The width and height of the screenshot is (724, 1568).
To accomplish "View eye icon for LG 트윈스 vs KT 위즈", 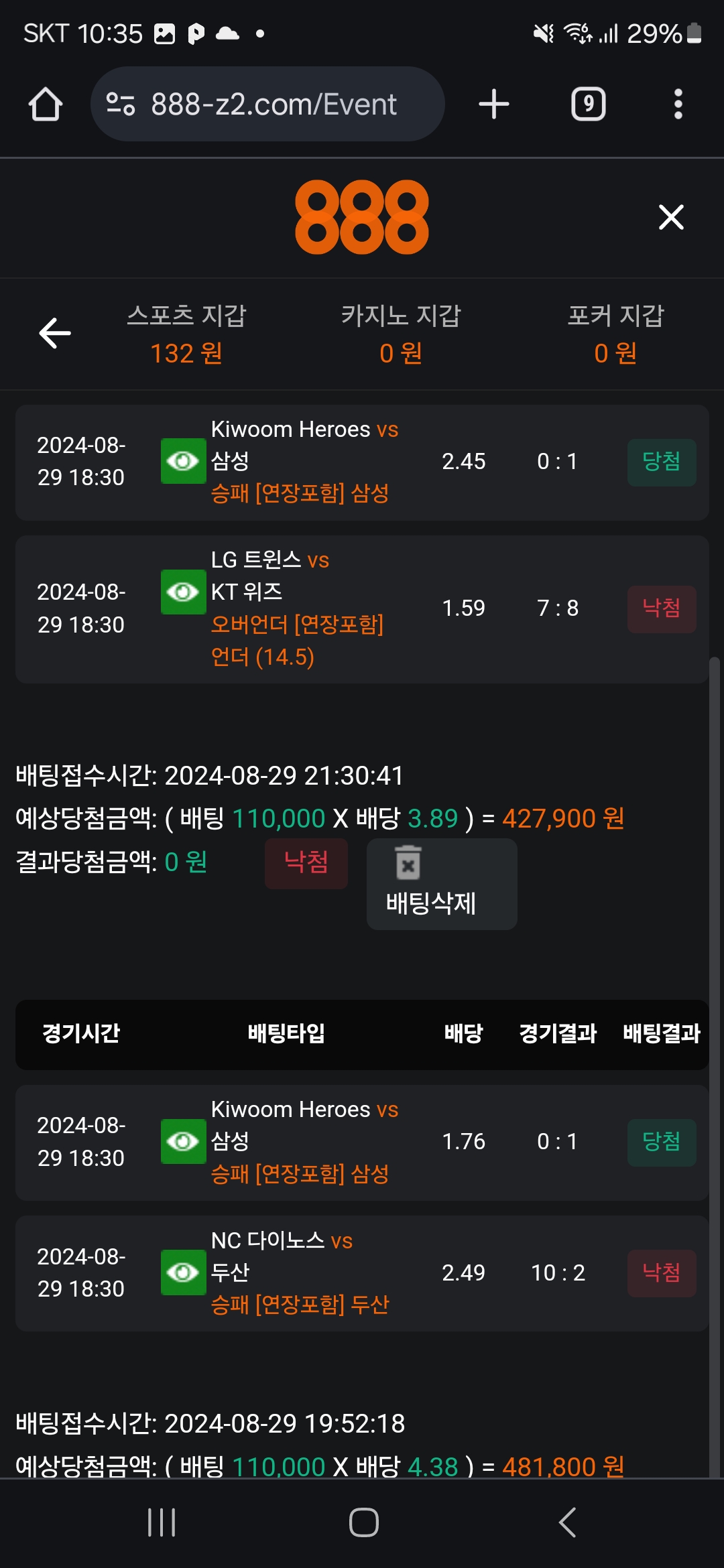I will (183, 592).
